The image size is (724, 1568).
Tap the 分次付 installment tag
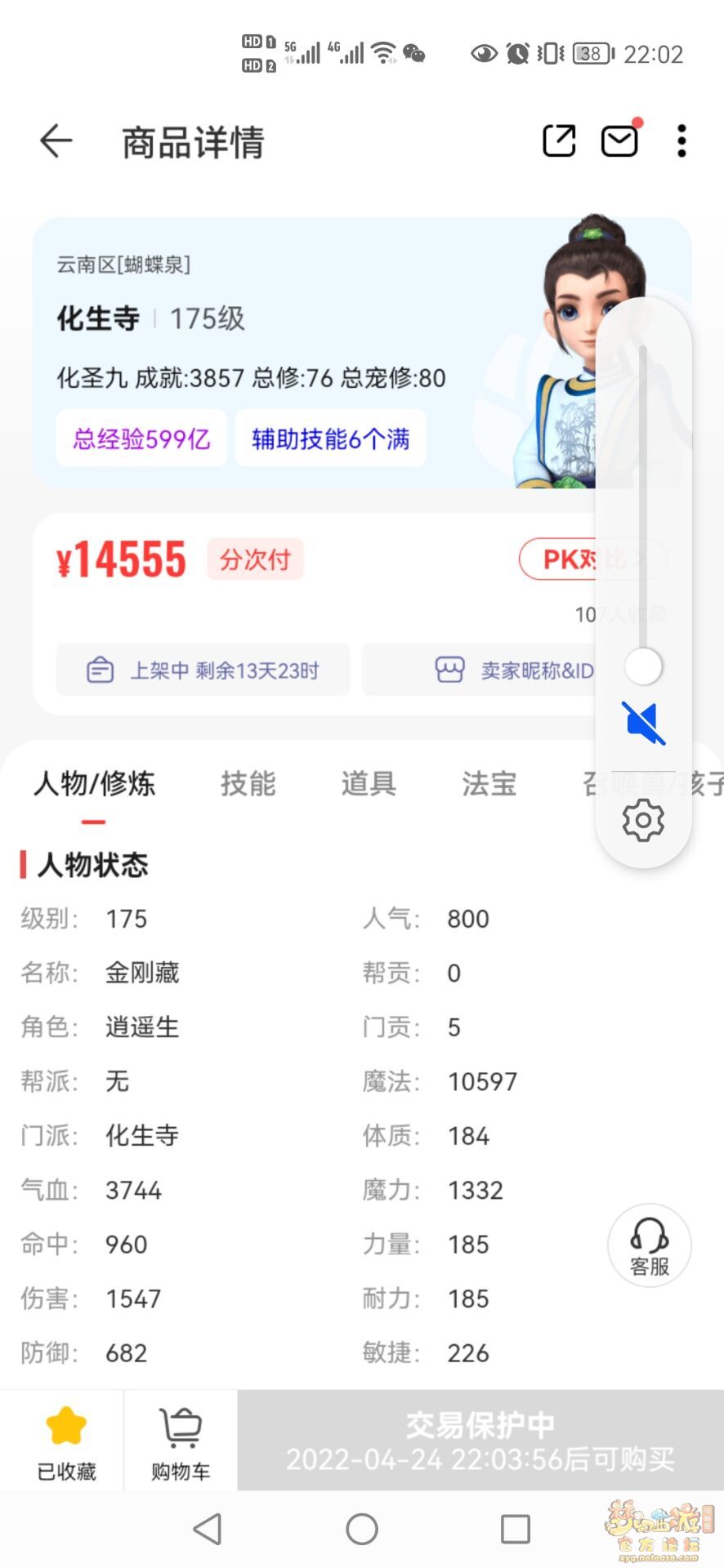[255, 559]
